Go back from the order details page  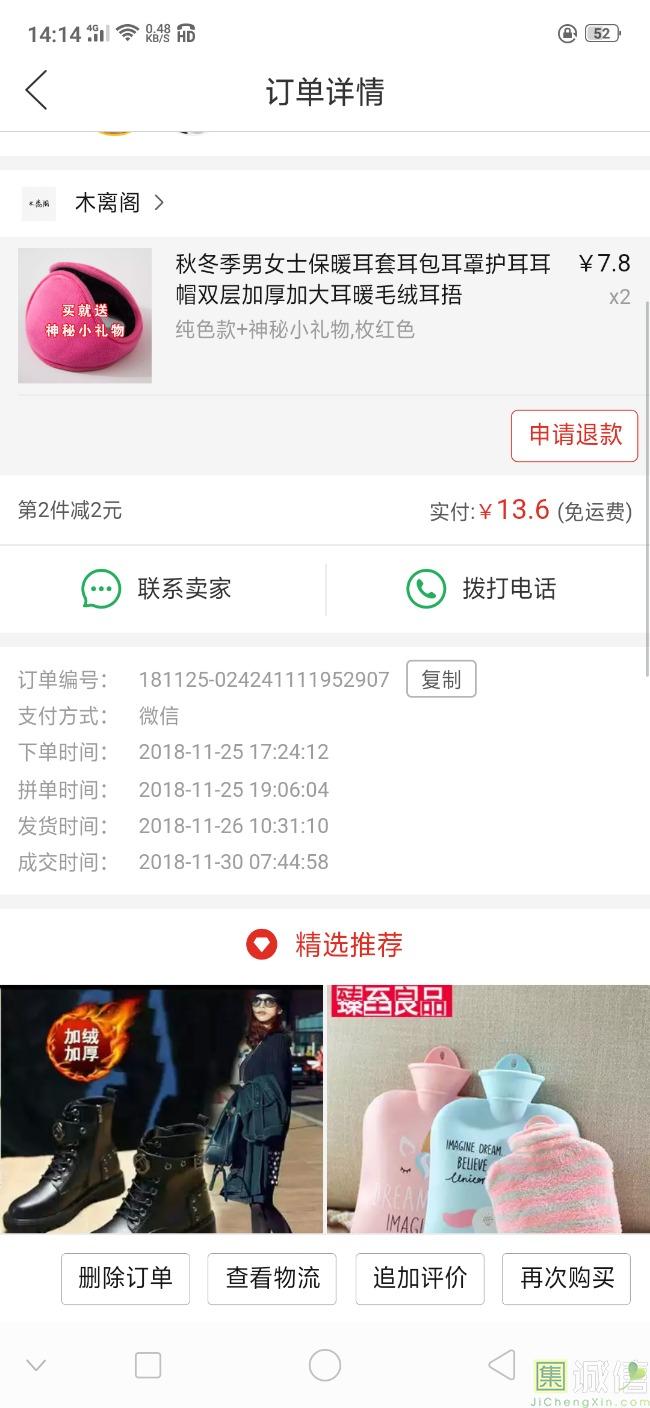(x=37, y=91)
